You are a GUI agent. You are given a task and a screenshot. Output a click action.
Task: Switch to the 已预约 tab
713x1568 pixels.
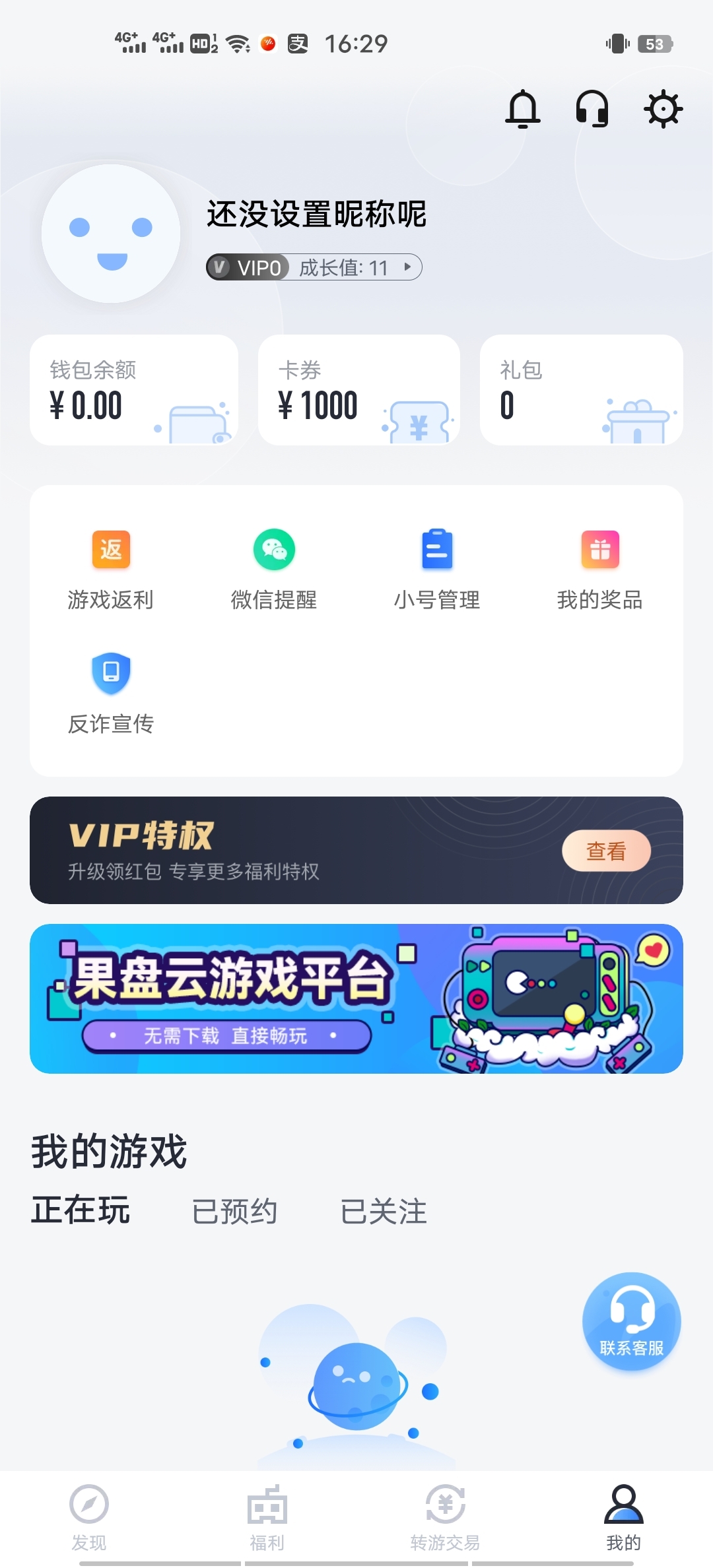(234, 1212)
